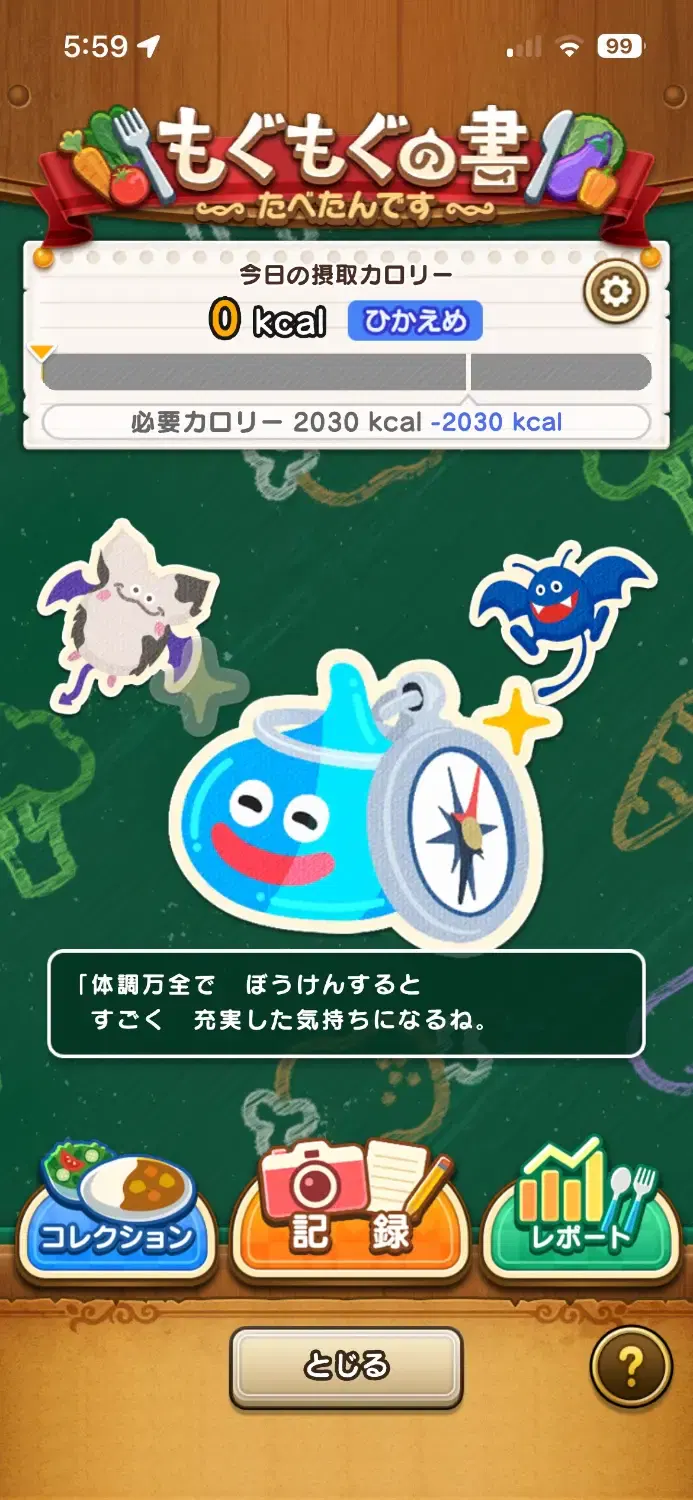Open the question mark help icon
The height and width of the screenshot is (1500, 693).
[x=631, y=1365]
